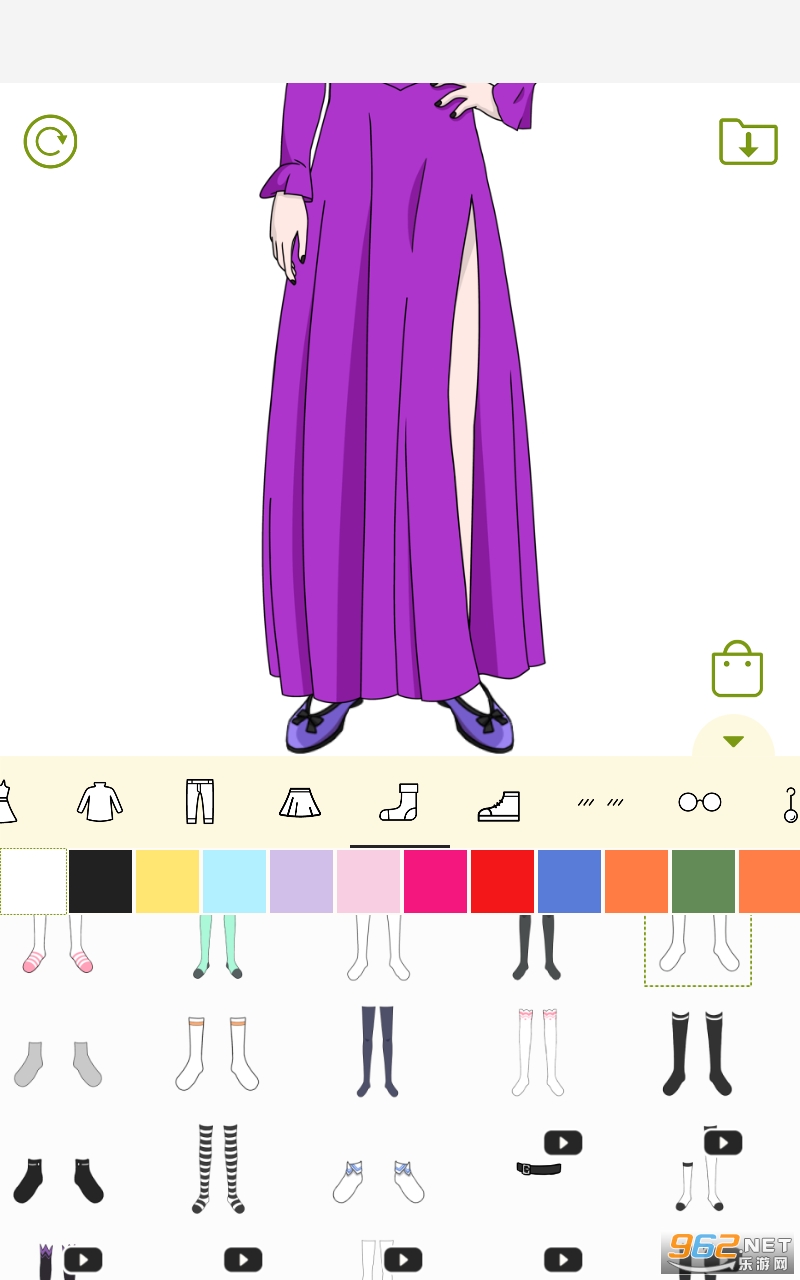This screenshot has width=800, height=1280.
Task: Select the green color swatch
Action: coord(703,881)
